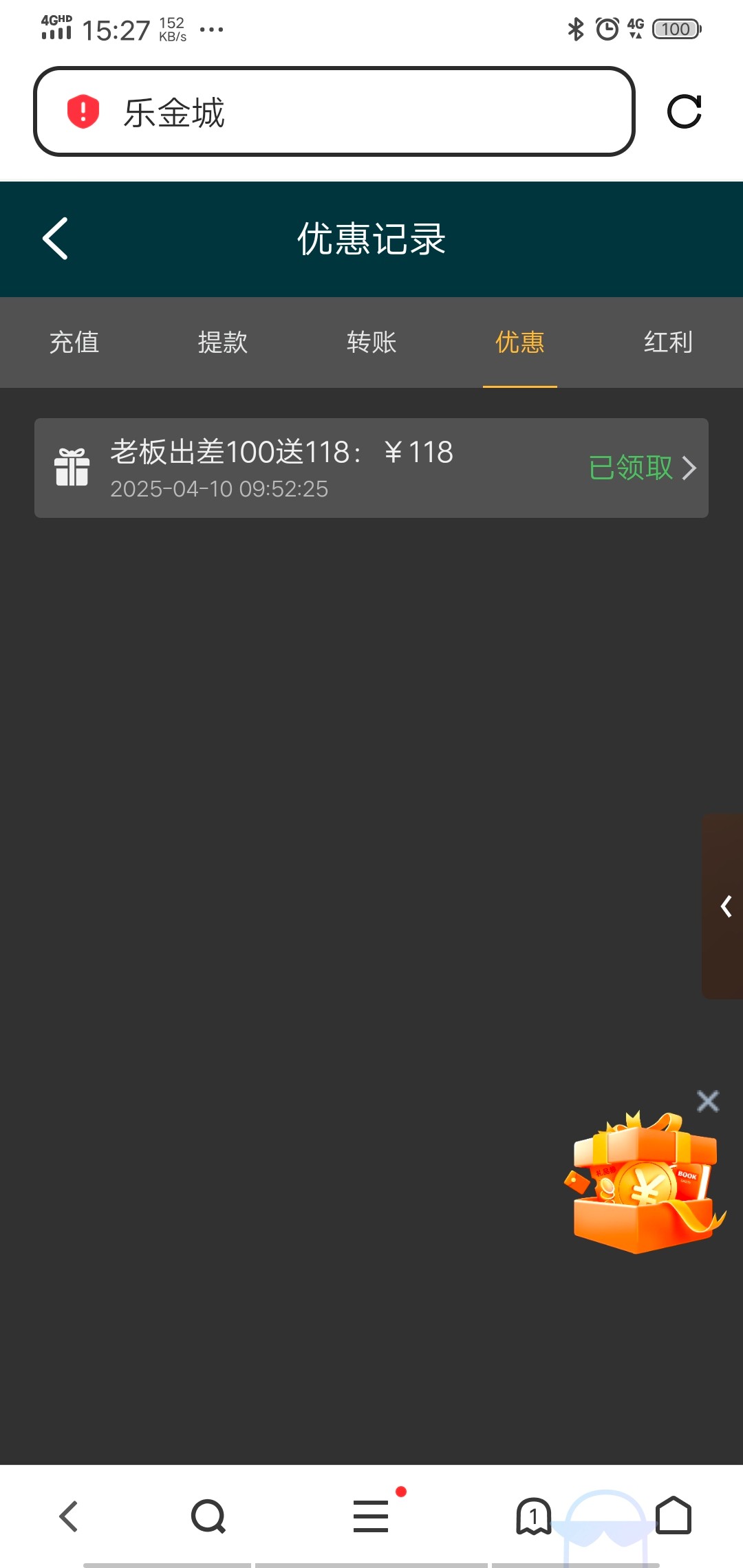The height and width of the screenshot is (1568, 743).
Task: Open browser search from bottom bar
Action: (x=208, y=1516)
